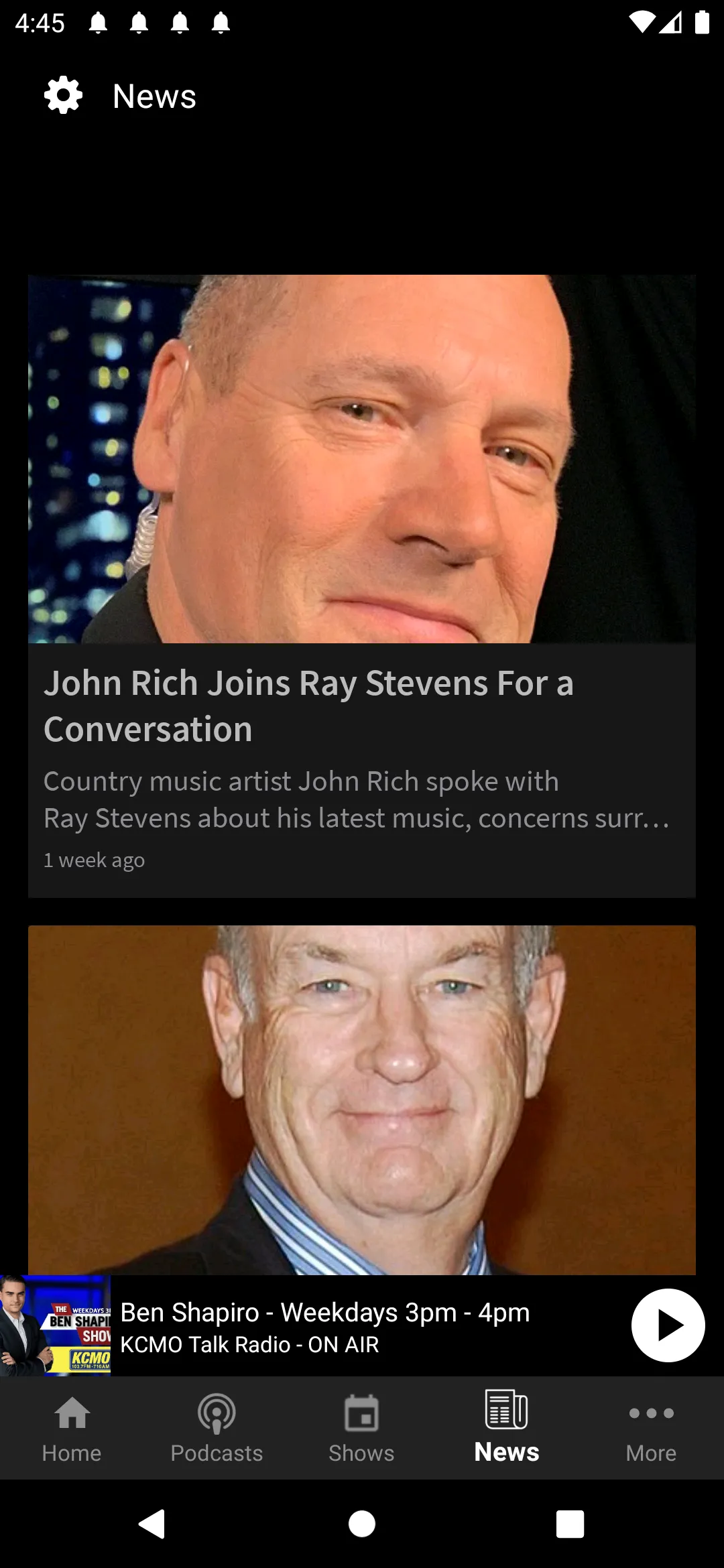The image size is (724, 1568).
Task: Switch to the Shows tab
Action: (x=361, y=1429)
